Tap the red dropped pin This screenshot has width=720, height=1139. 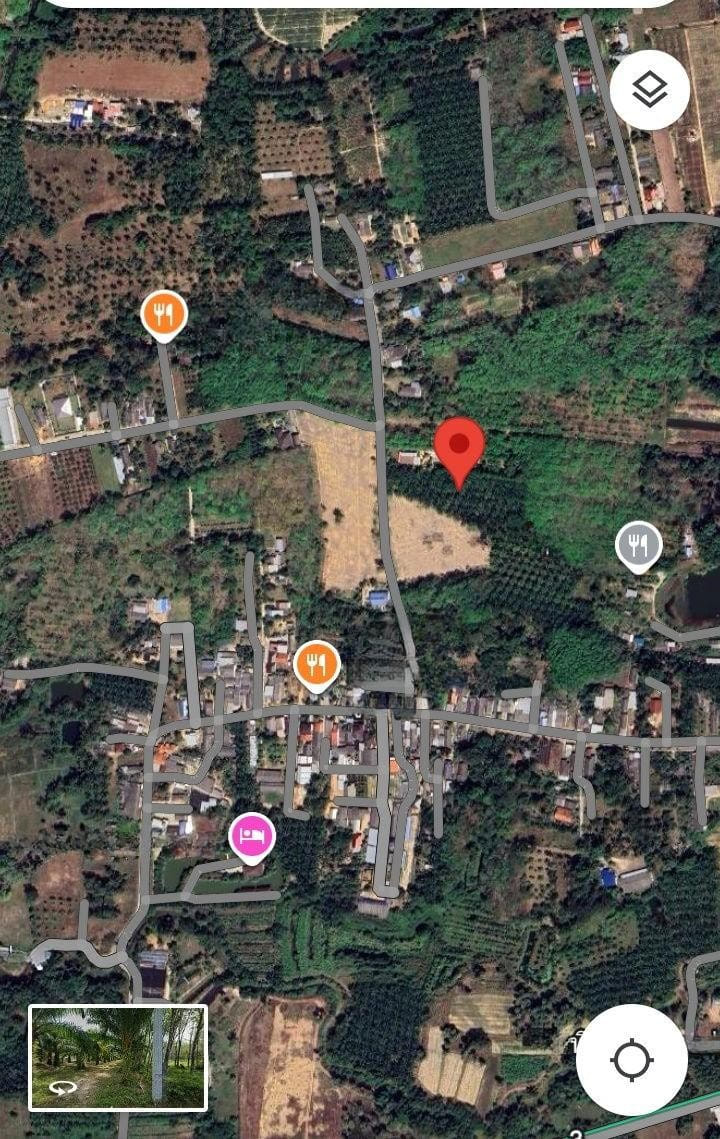point(460,449)
